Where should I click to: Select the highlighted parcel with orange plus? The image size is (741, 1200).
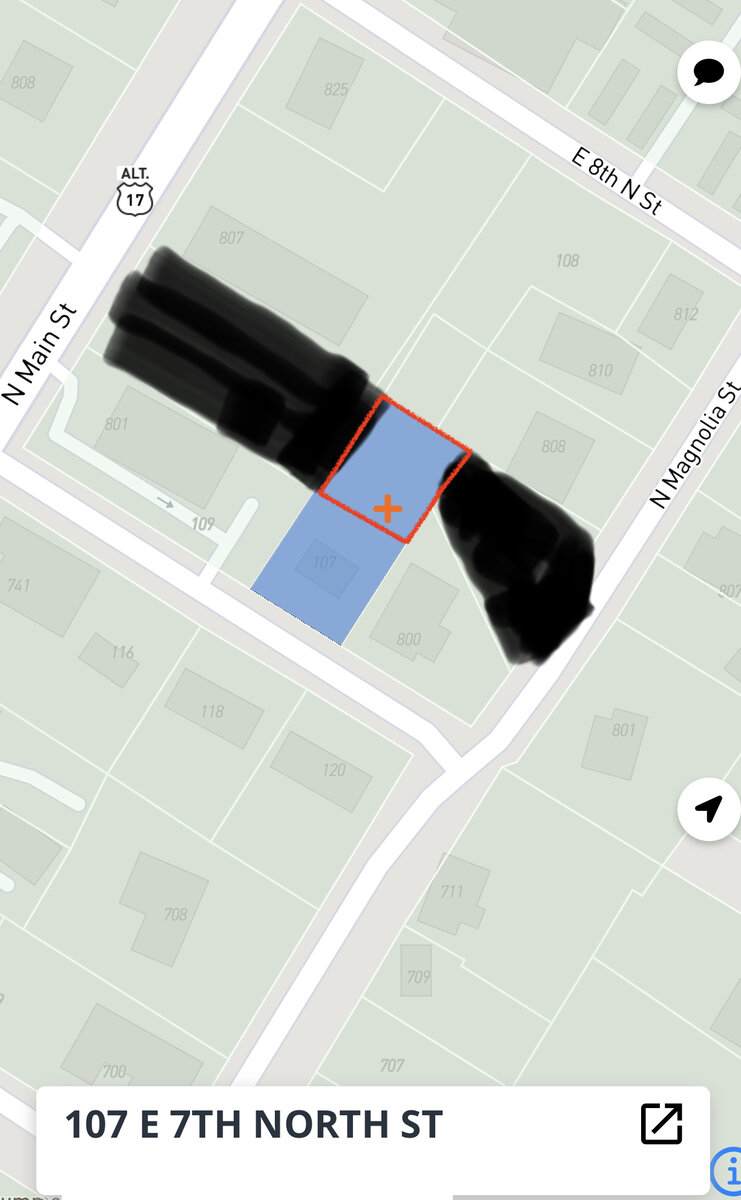click(388, 508)
